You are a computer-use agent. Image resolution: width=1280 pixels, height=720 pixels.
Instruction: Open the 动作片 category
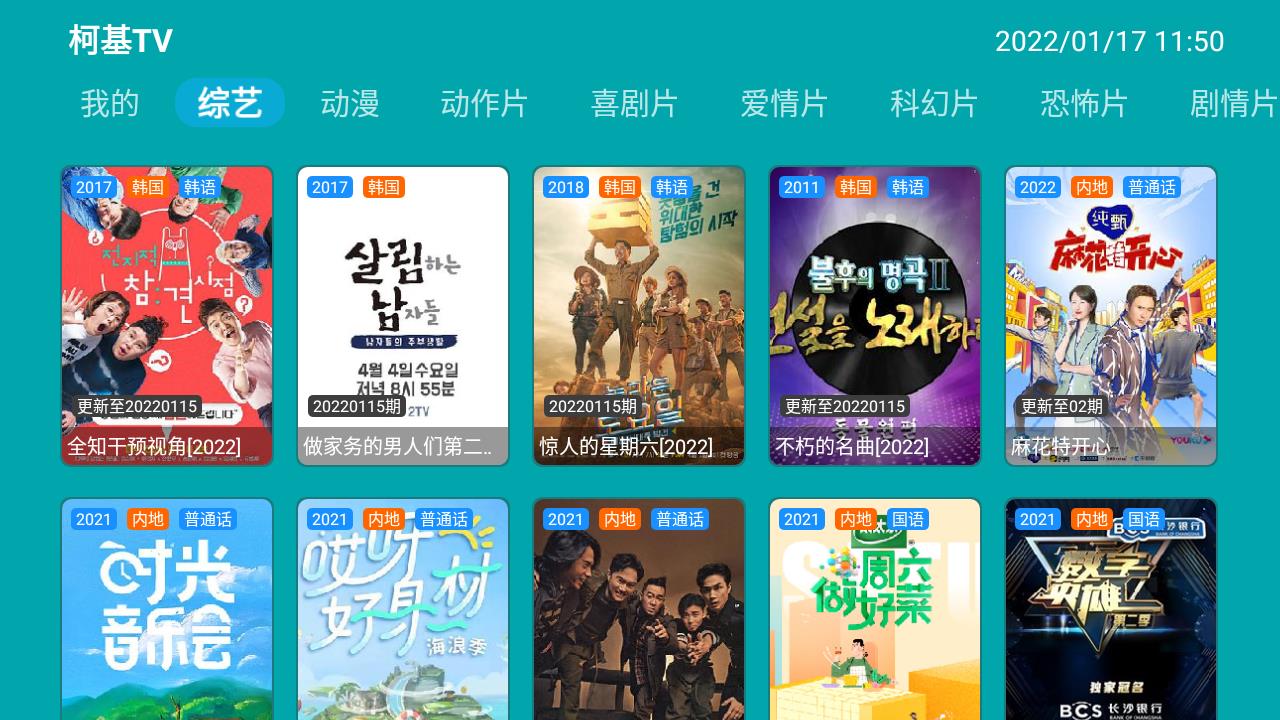(x=484, y=103)
